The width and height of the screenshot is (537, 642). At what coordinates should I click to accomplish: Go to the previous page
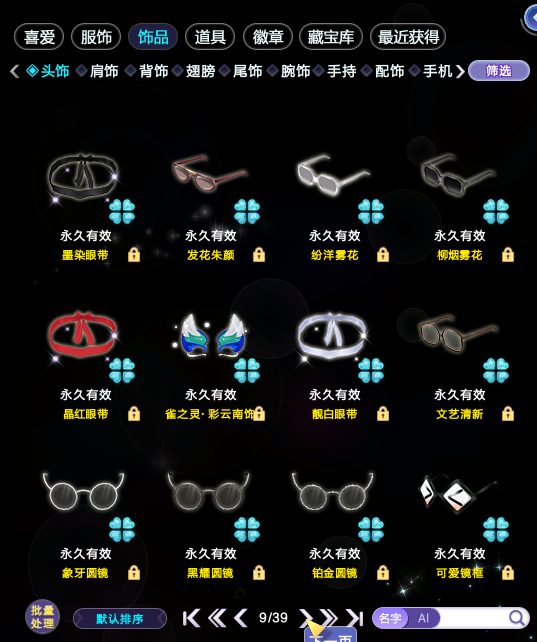click(x=241, y=618)
